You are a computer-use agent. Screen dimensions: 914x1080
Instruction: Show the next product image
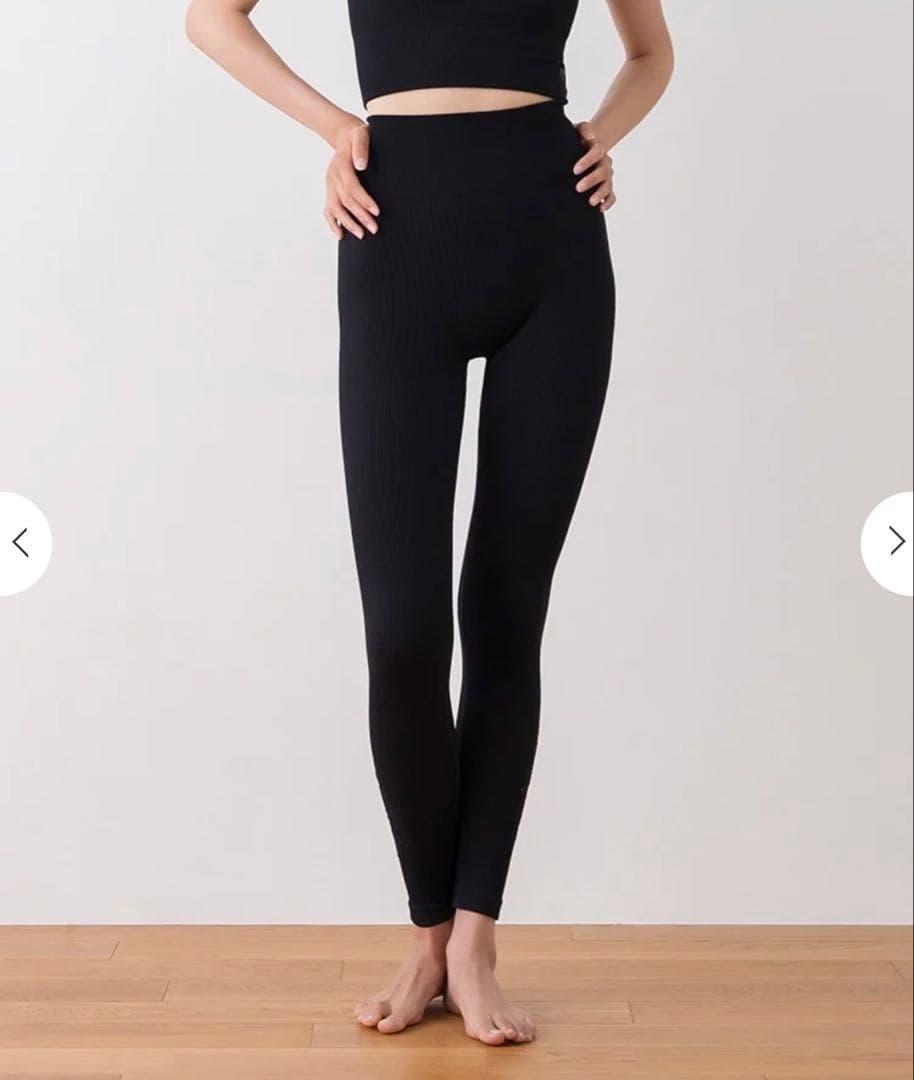(893, 542)
